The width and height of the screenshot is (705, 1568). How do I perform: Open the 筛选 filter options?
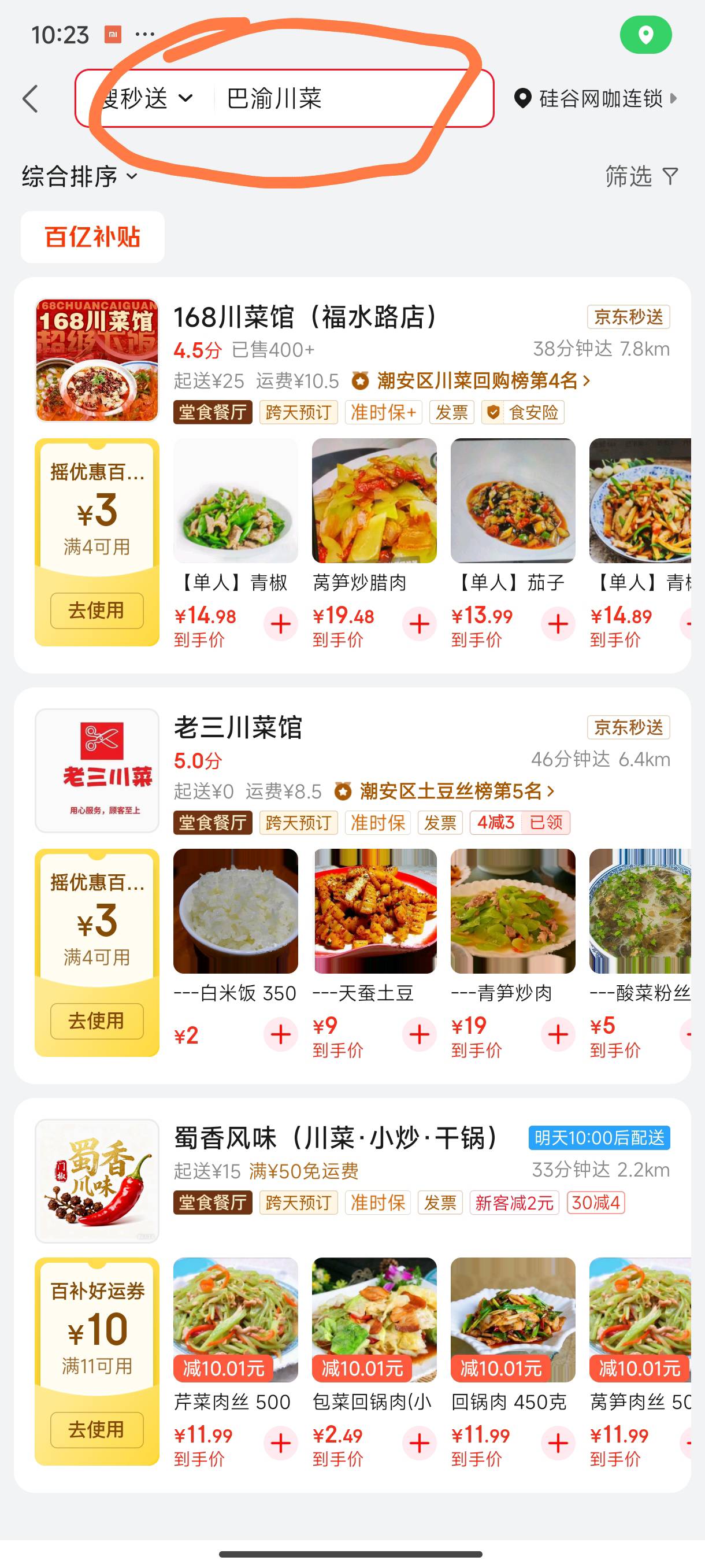pyautogui.click(x=641, y=176)
